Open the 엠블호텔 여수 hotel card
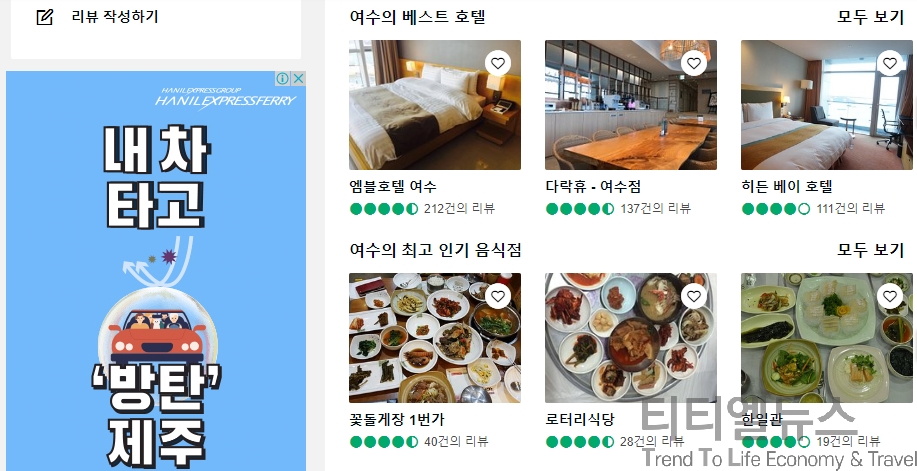Image resolution: width=917 pixels, height=471 pixels. (434, 105)
